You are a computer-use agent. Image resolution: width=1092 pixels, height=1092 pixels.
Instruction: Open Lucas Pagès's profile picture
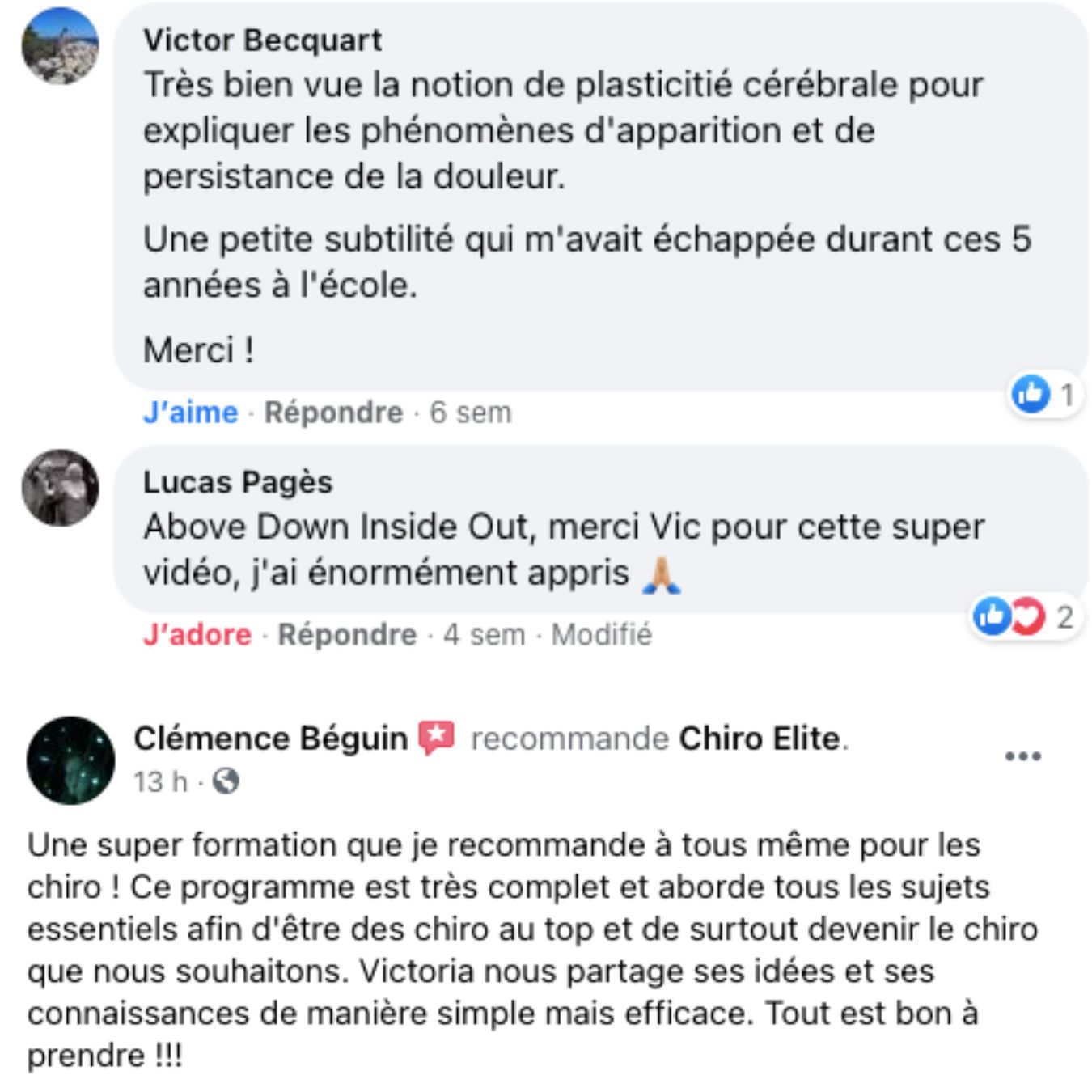[60, 488]
